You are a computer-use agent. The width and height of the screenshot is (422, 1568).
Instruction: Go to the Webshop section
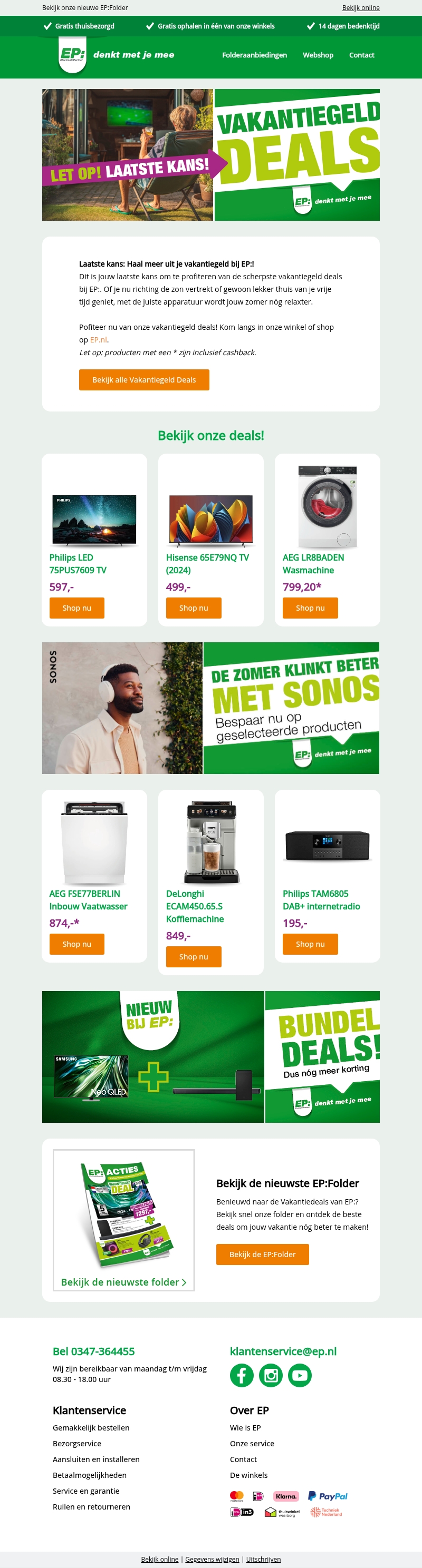318,55
